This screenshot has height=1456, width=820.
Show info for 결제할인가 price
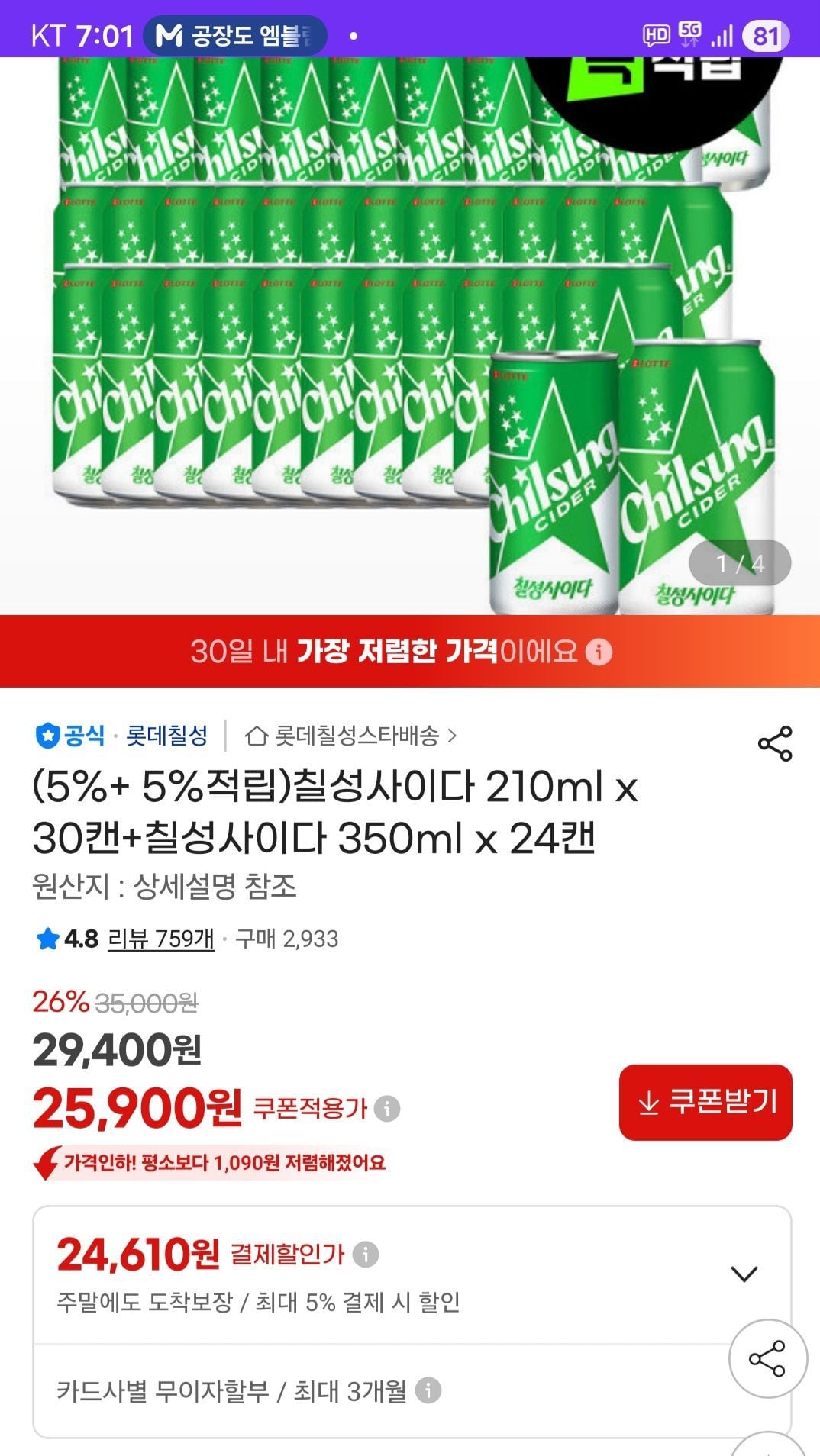click(x=366, y=1254)
